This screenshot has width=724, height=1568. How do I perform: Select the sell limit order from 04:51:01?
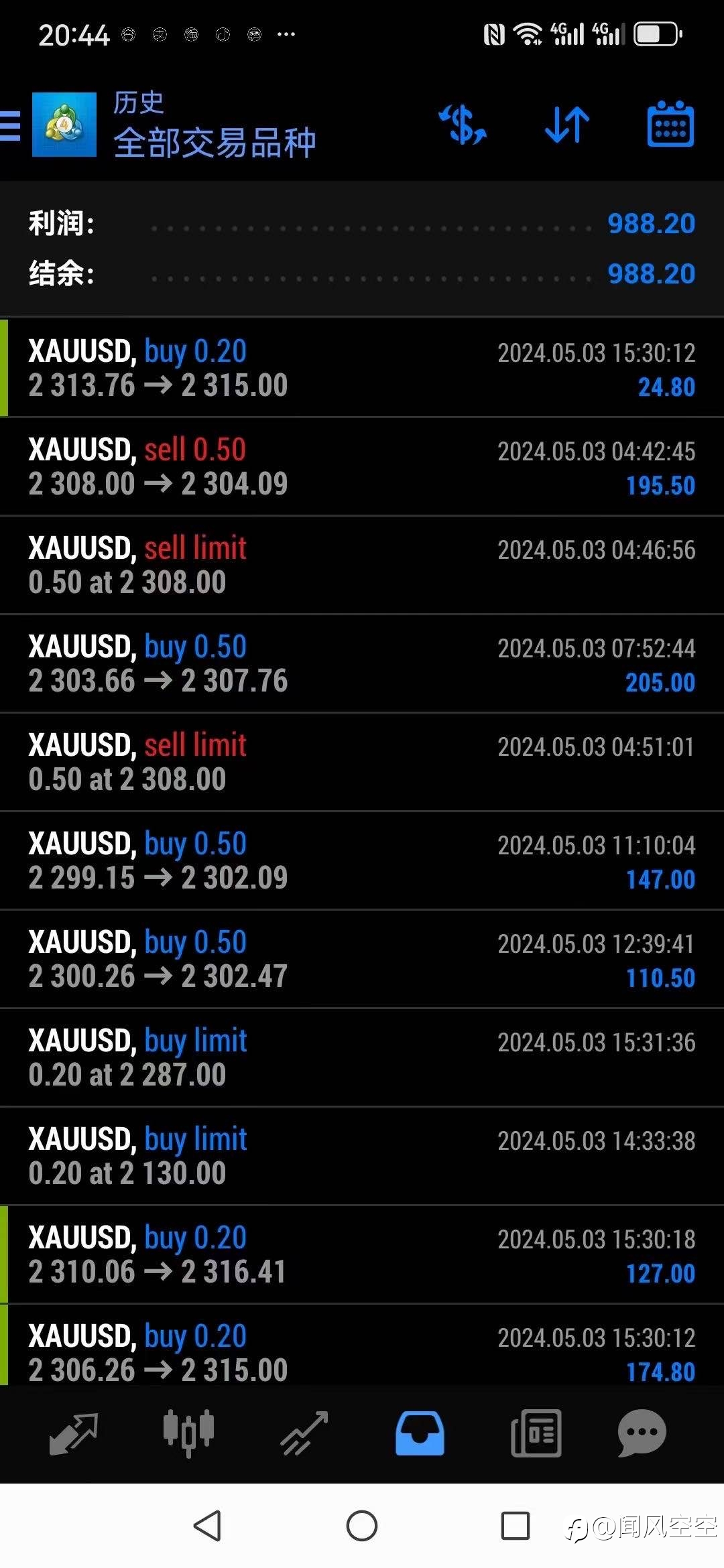(362, 762)
